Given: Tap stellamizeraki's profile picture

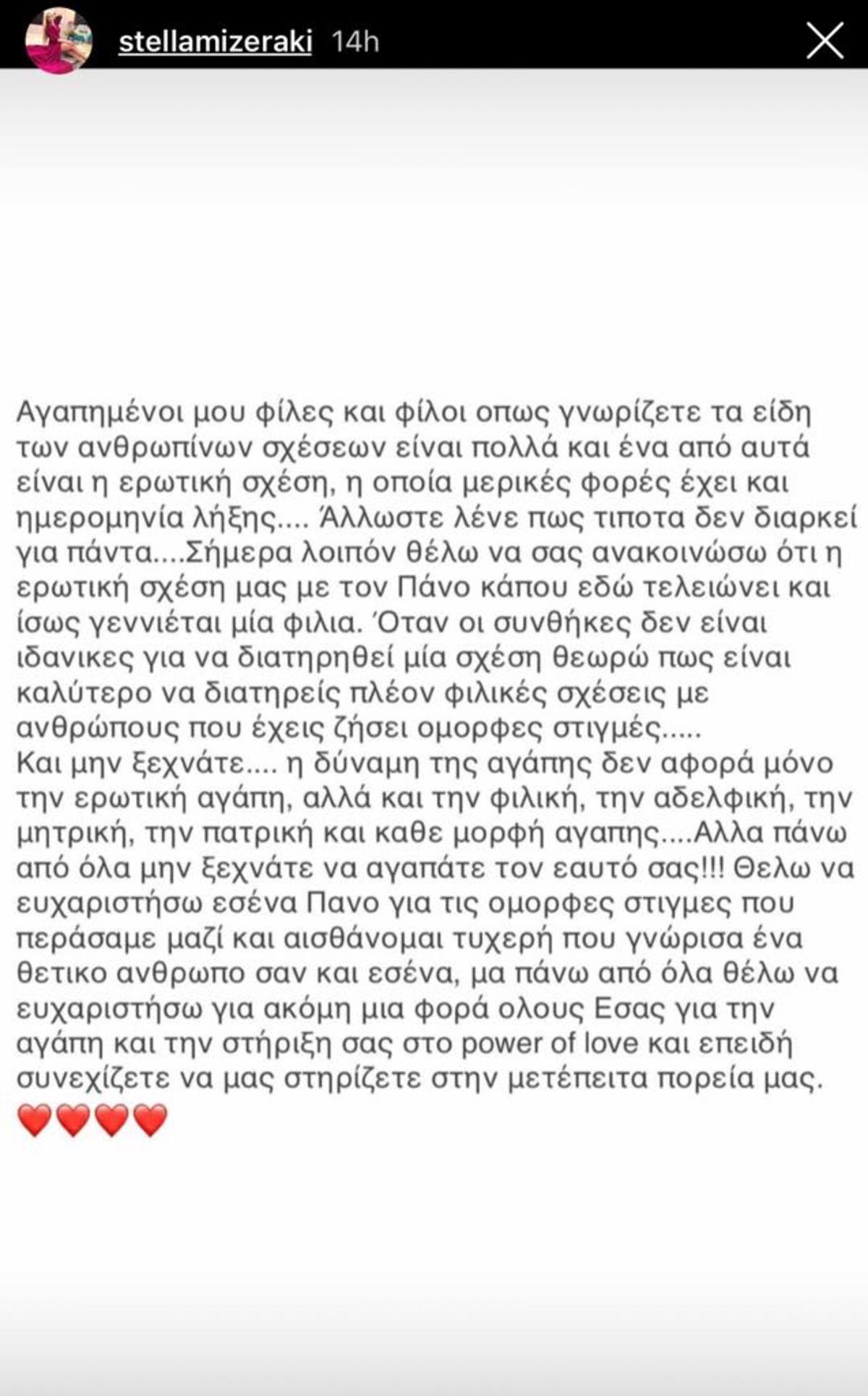Looking at the screenshot, I should click(59, 40).
